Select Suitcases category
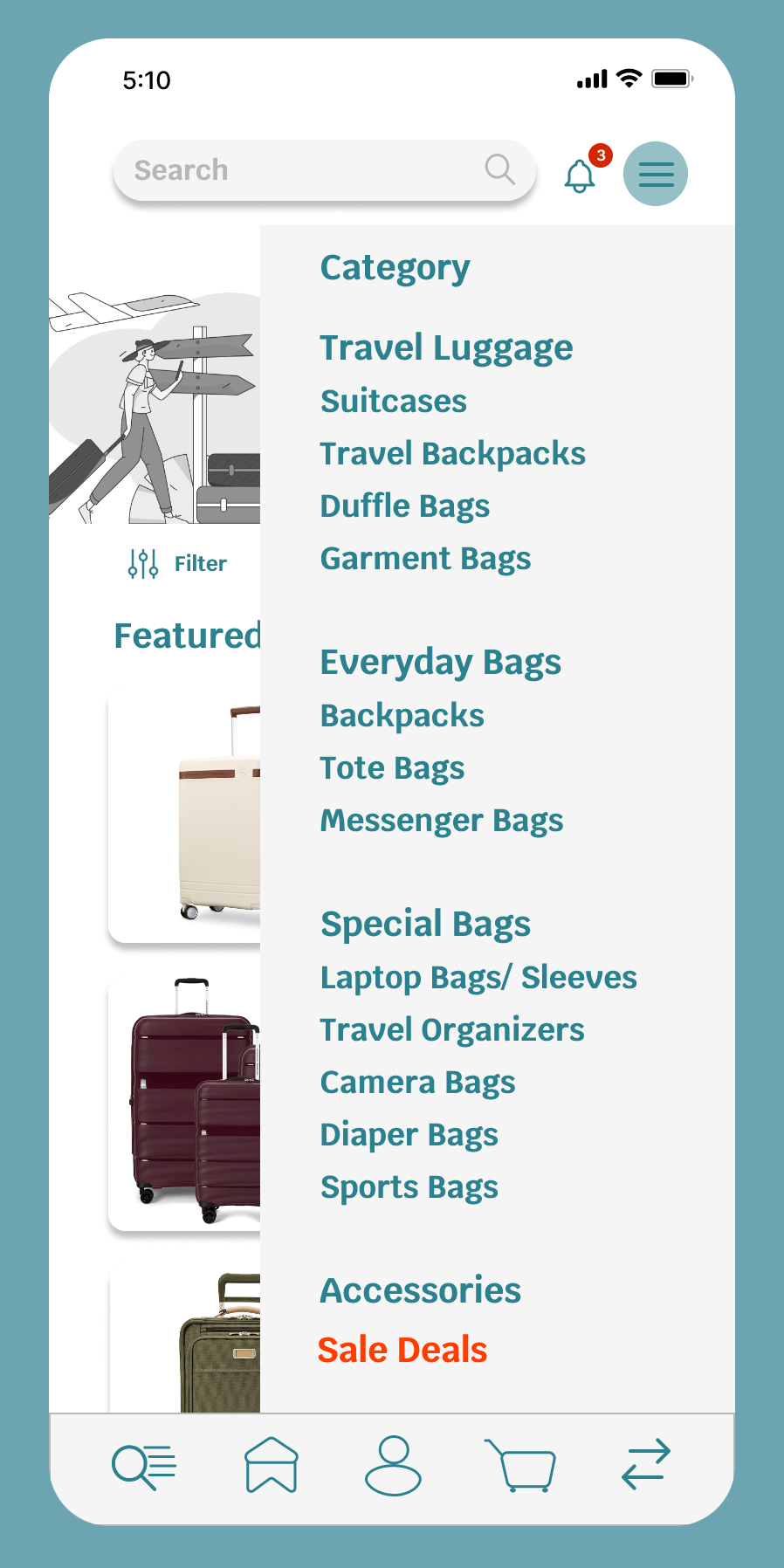Screen dimensions: 784x1568 394,402
